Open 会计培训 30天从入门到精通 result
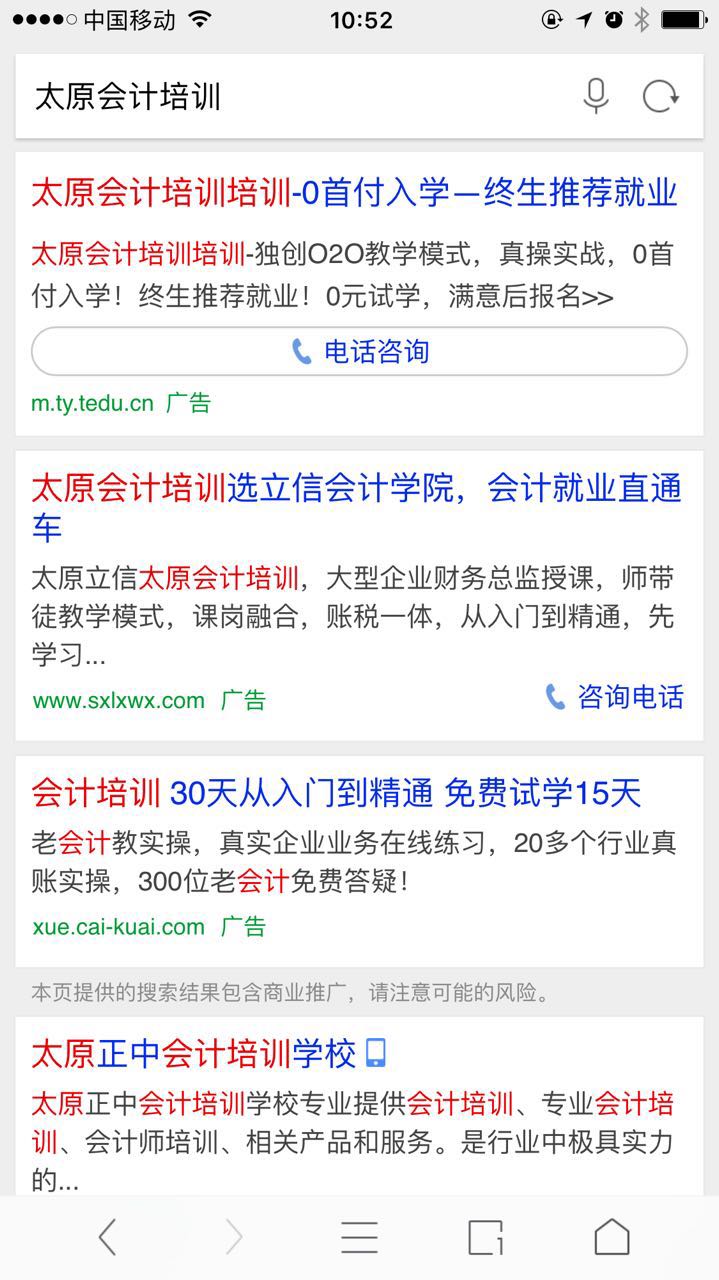The height and width of the screenshot is (1280, 719). point(336,793)
